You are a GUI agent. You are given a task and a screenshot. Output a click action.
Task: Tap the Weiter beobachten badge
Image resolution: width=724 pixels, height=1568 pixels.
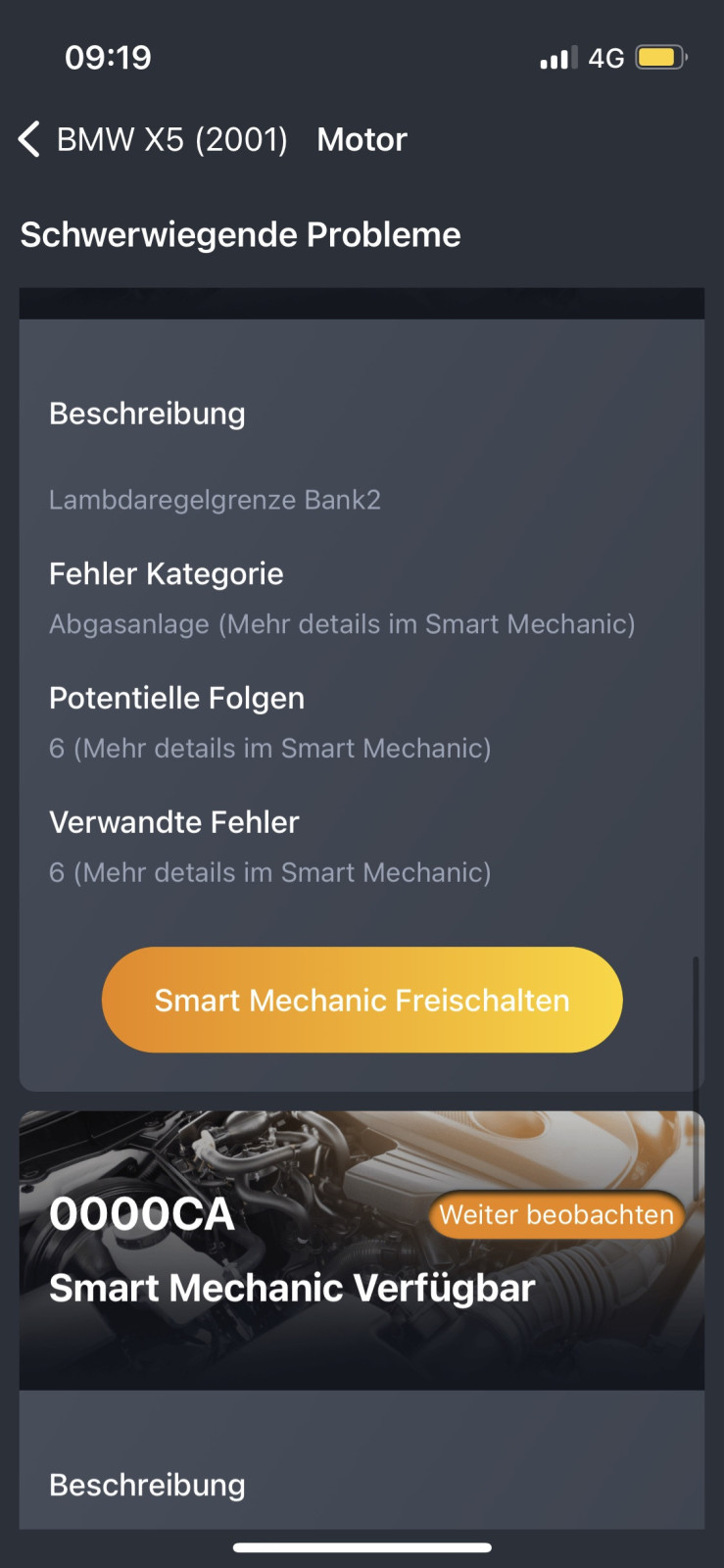tap(555, 1214)
